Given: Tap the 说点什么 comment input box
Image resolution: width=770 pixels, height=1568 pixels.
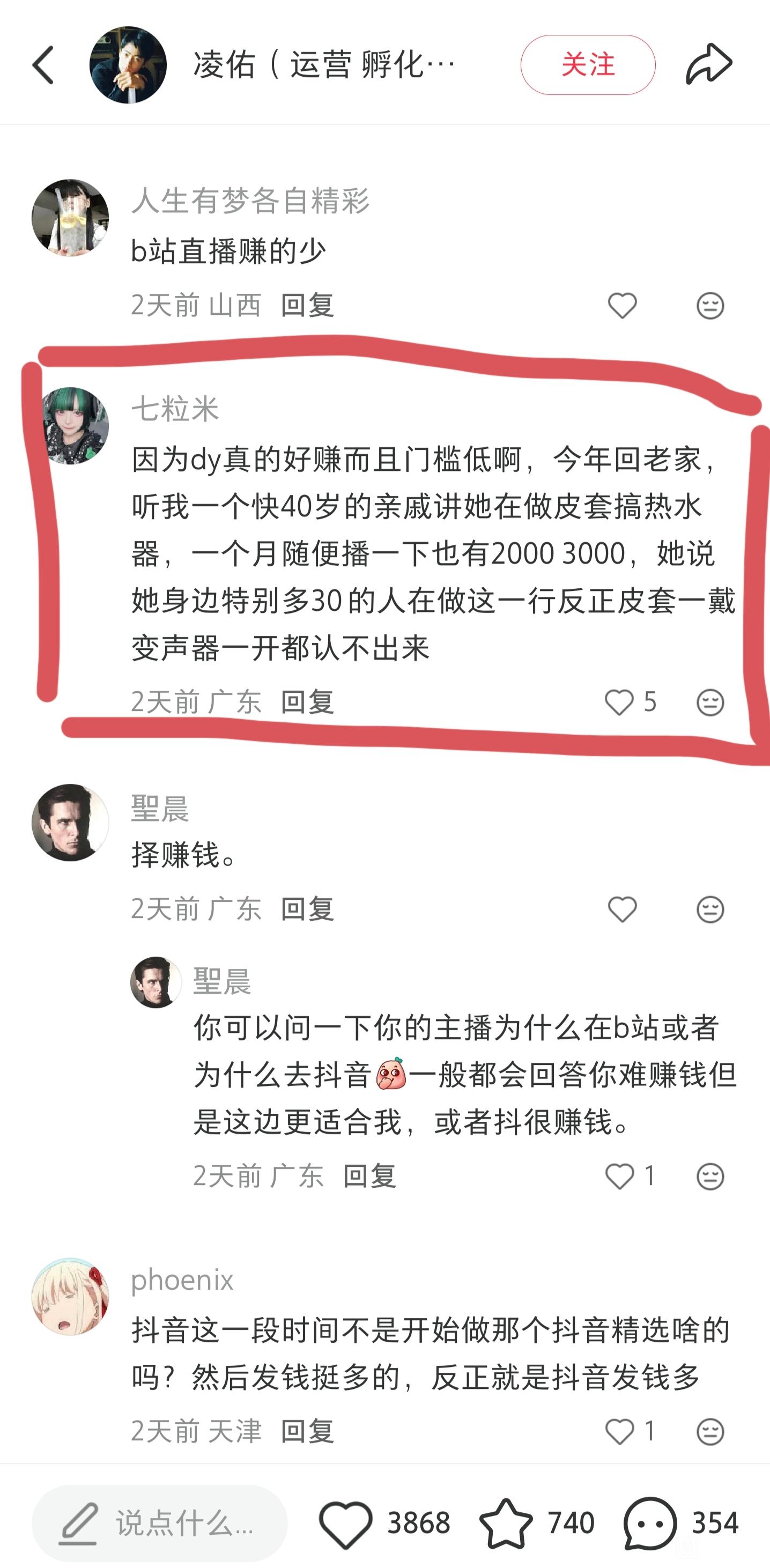Looking at the screenshot, I should tap(159, 1523).
